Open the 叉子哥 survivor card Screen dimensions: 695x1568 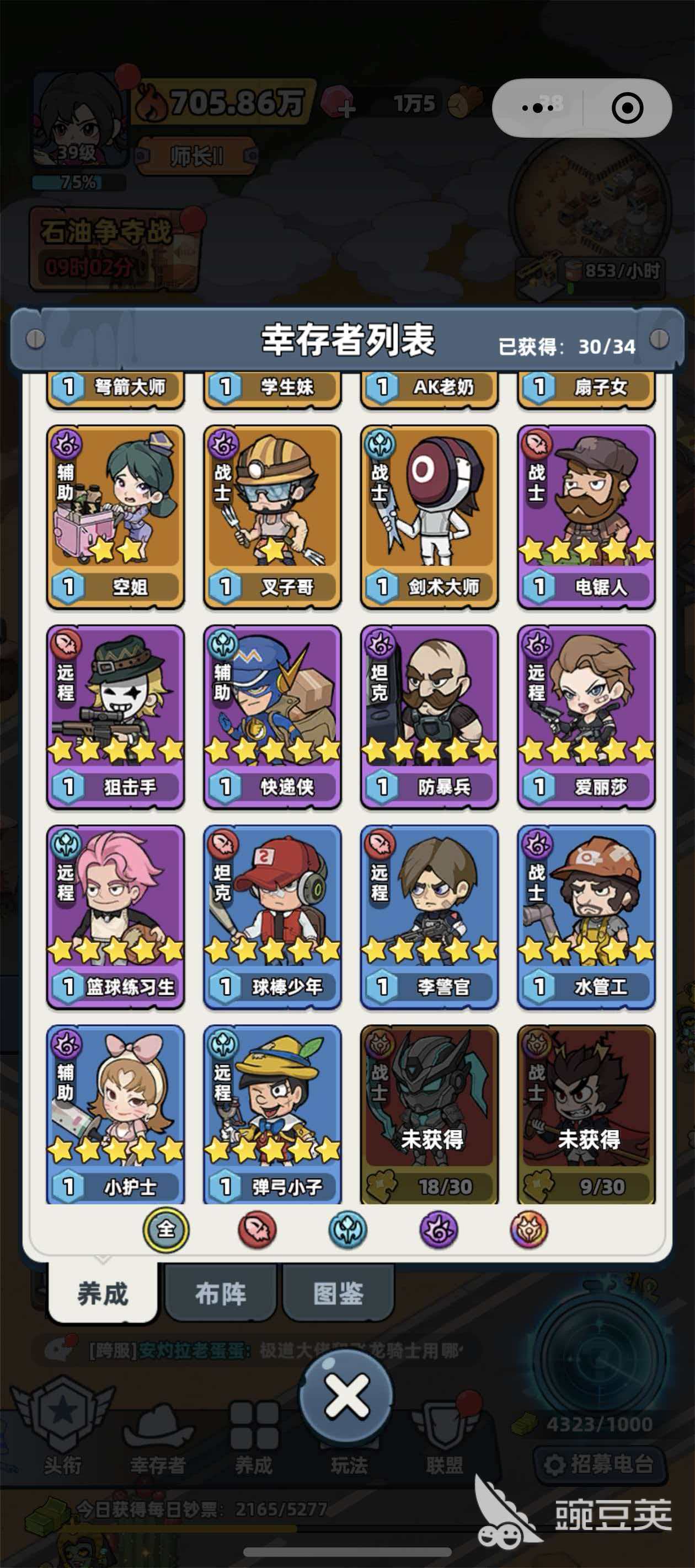click(272, 516)
